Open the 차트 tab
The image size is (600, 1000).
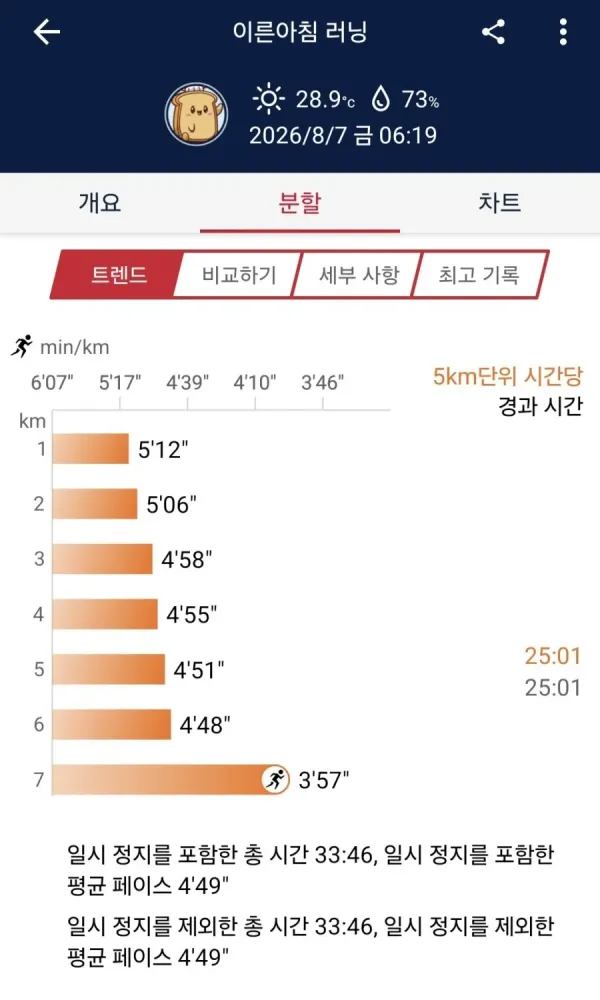[500, 203]
